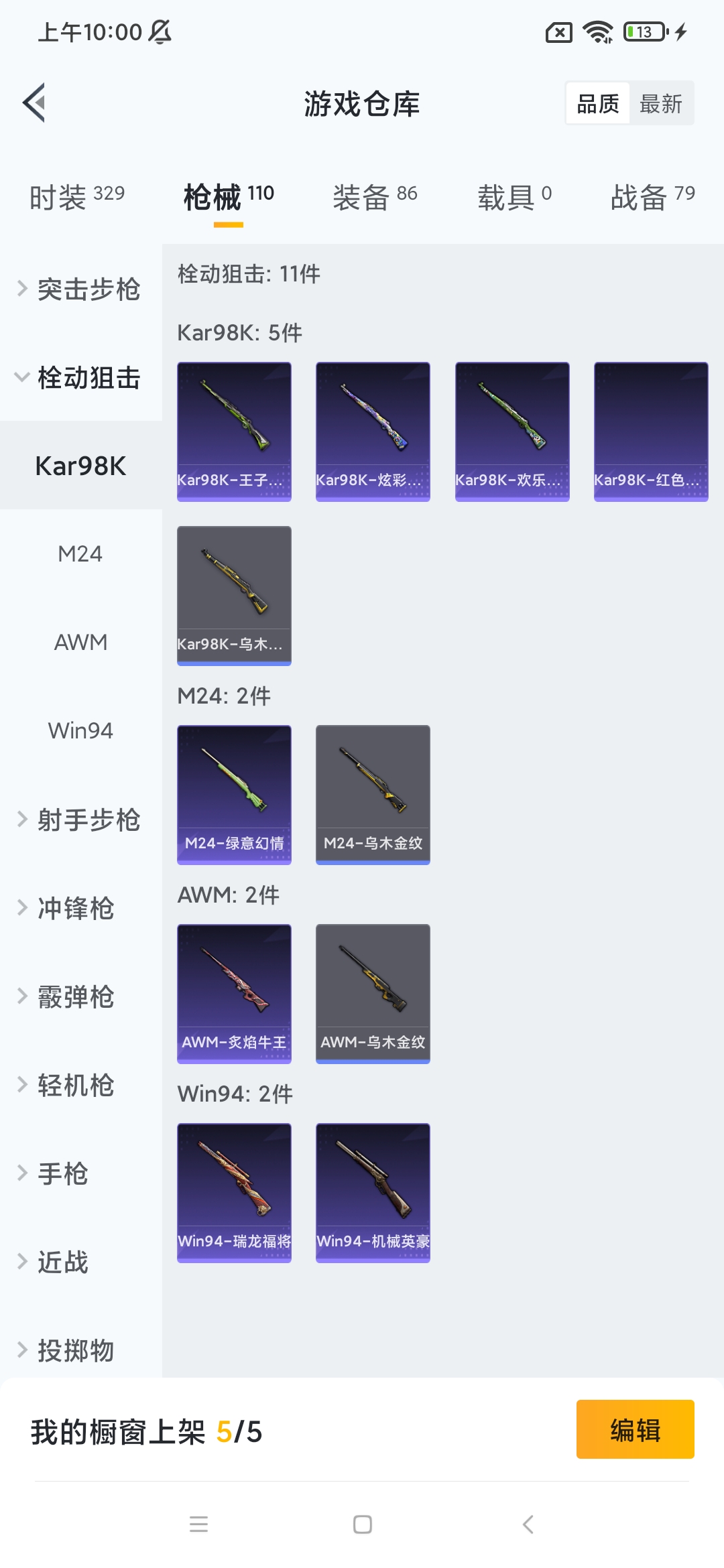Image resolution: width=724 pixels, height=1568 pixels.
Task: Switch to the 装备 tab
Action: click(375, 197)
